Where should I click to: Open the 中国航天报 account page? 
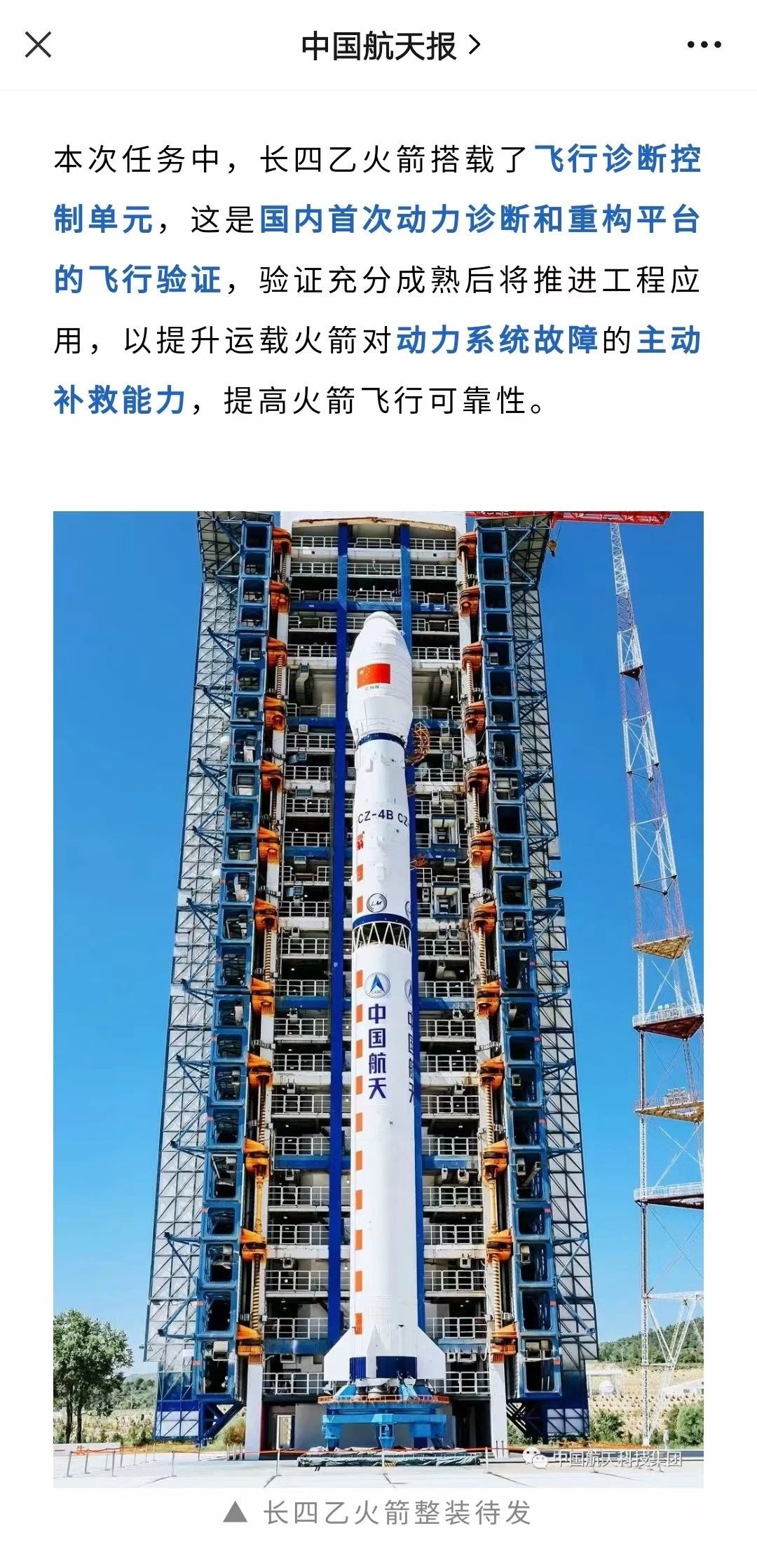(390, 46)
